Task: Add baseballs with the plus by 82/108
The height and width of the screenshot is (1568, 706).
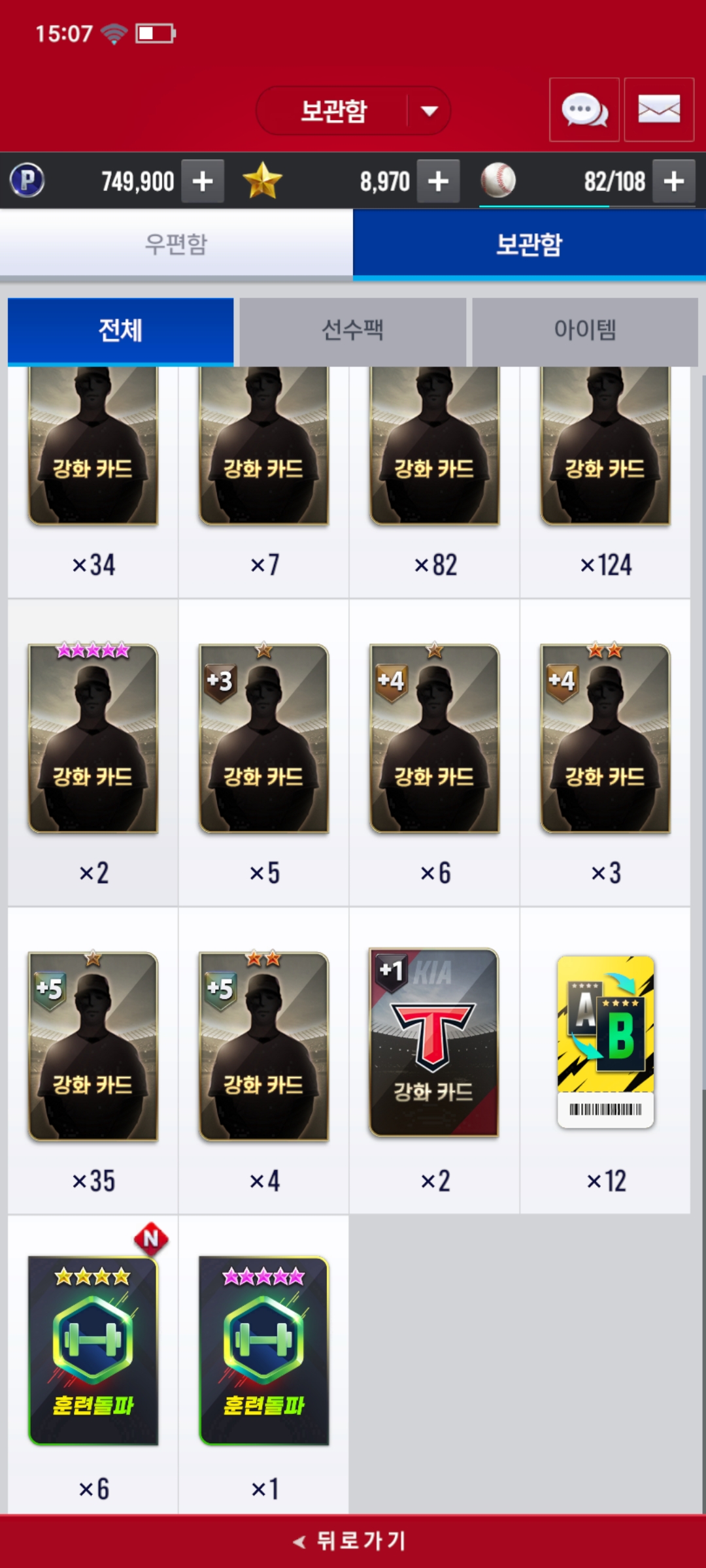Action: pos(674,181)
